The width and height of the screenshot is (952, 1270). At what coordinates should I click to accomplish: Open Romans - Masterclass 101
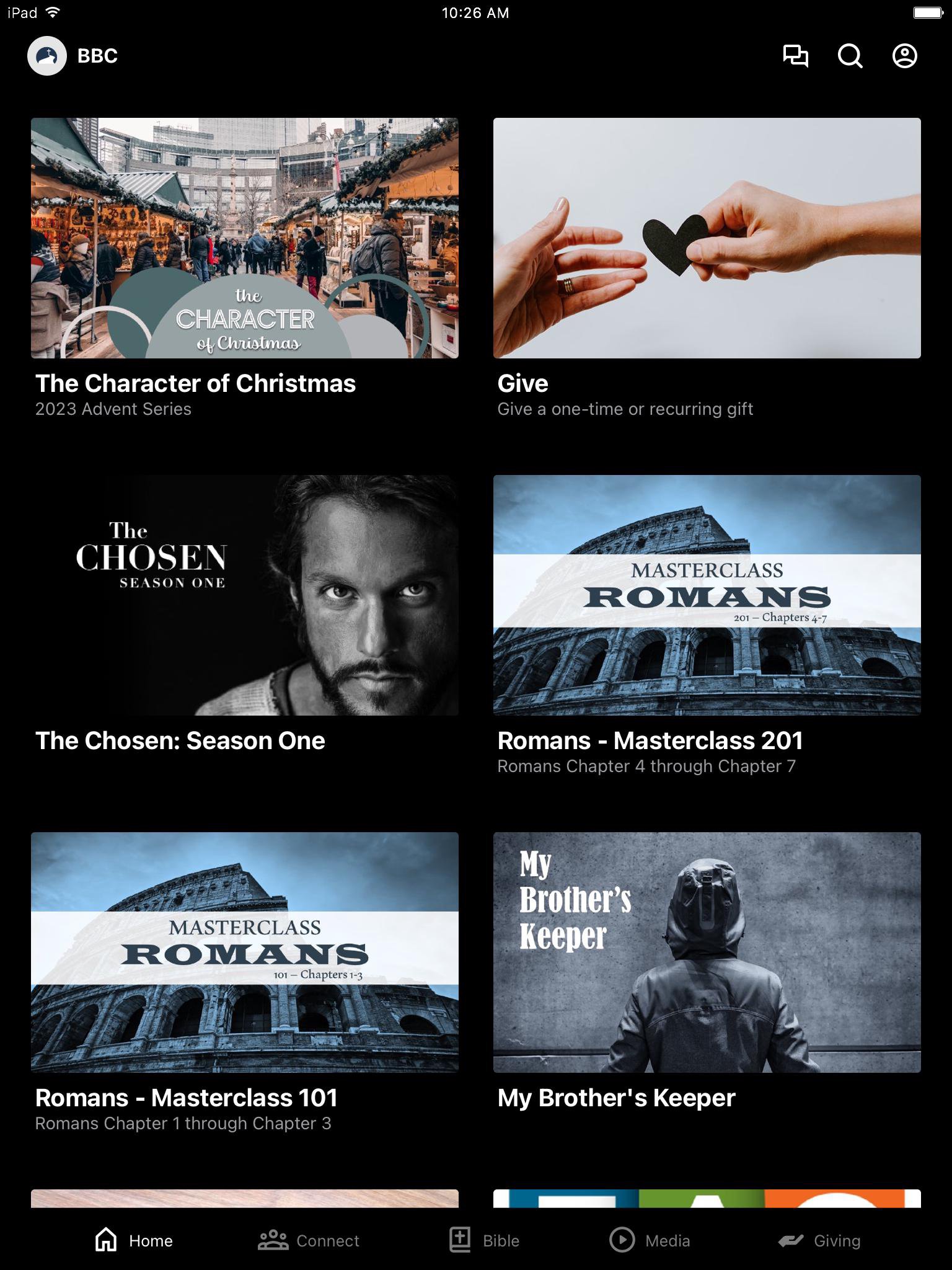(x=245, y=952)
